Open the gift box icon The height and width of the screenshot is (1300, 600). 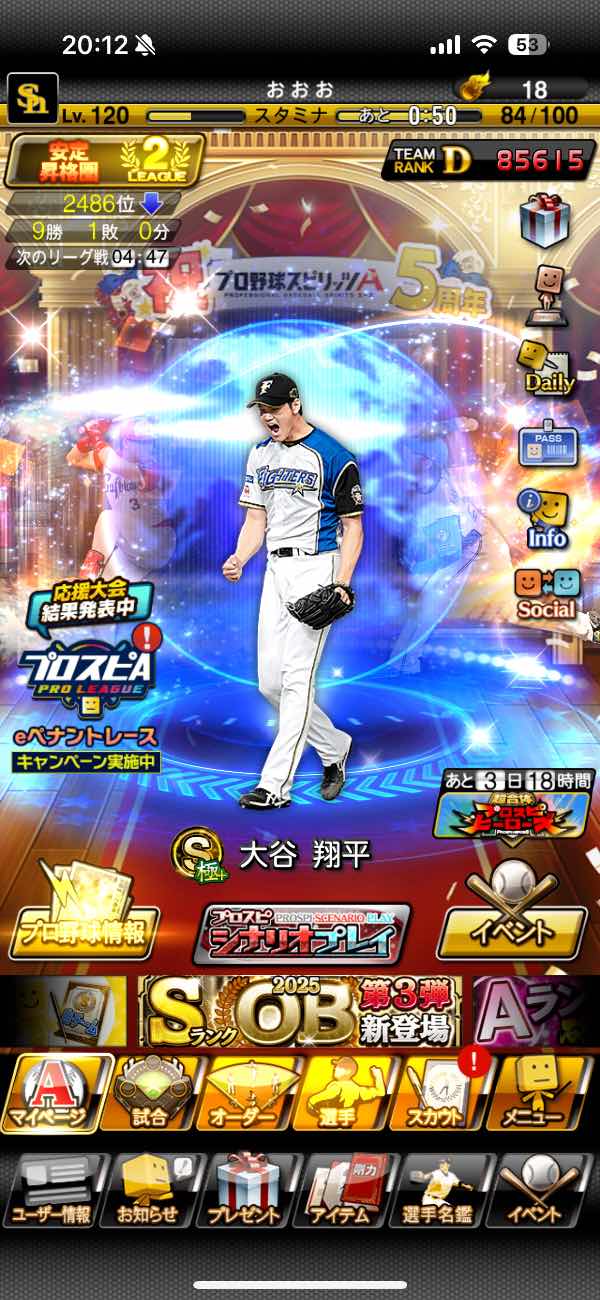pyautogui.click(x=545, y=222)
